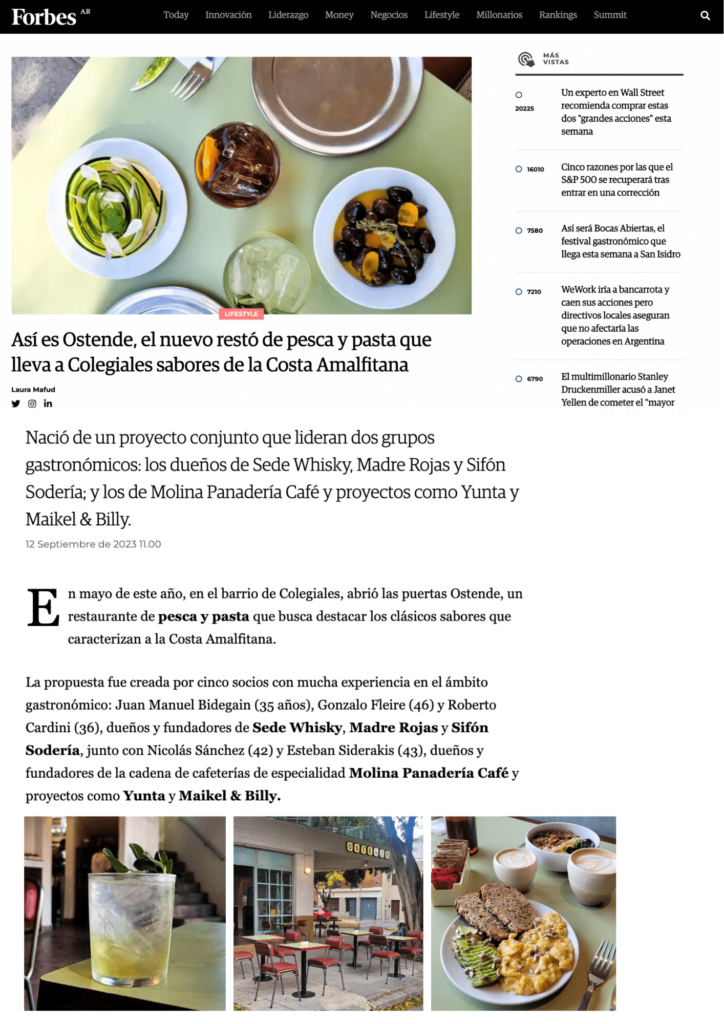Read the Bocas Abiertas festival article
Screen dimensions: 724x1024
(620, 241)
